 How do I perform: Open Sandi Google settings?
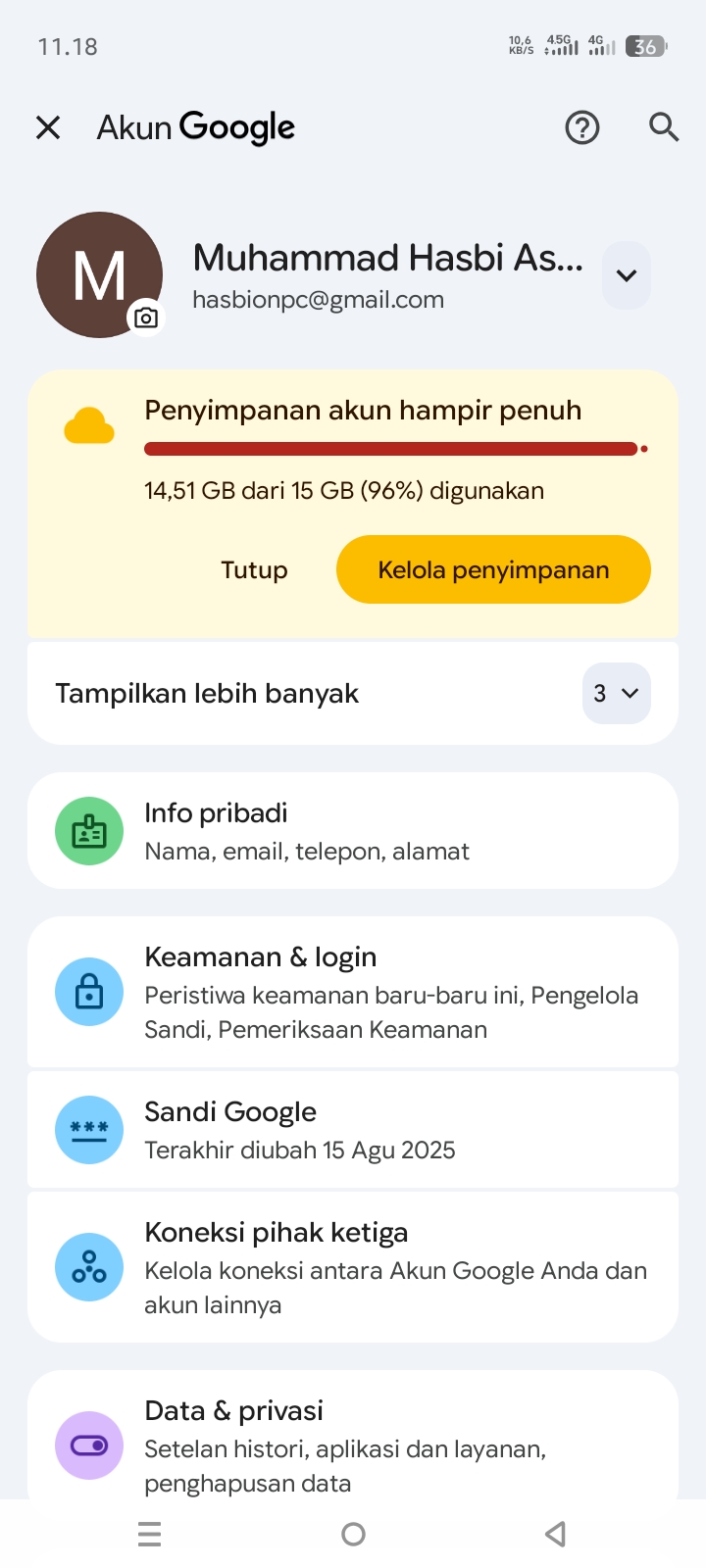353,1130
